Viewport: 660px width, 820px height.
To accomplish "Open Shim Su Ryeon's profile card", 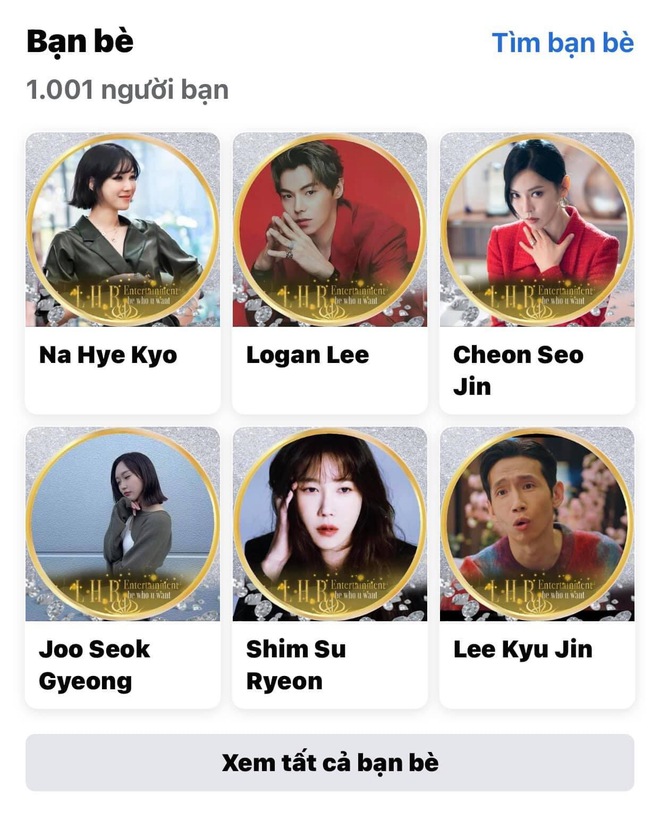I will (329, 567).
